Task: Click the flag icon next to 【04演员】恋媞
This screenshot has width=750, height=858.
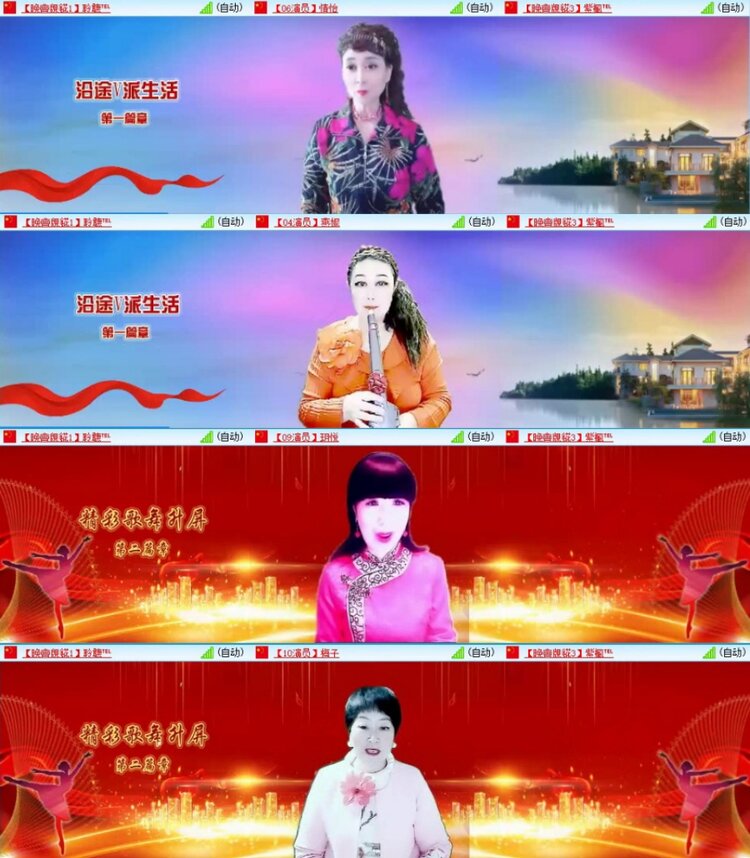Action: coord(263,223)
